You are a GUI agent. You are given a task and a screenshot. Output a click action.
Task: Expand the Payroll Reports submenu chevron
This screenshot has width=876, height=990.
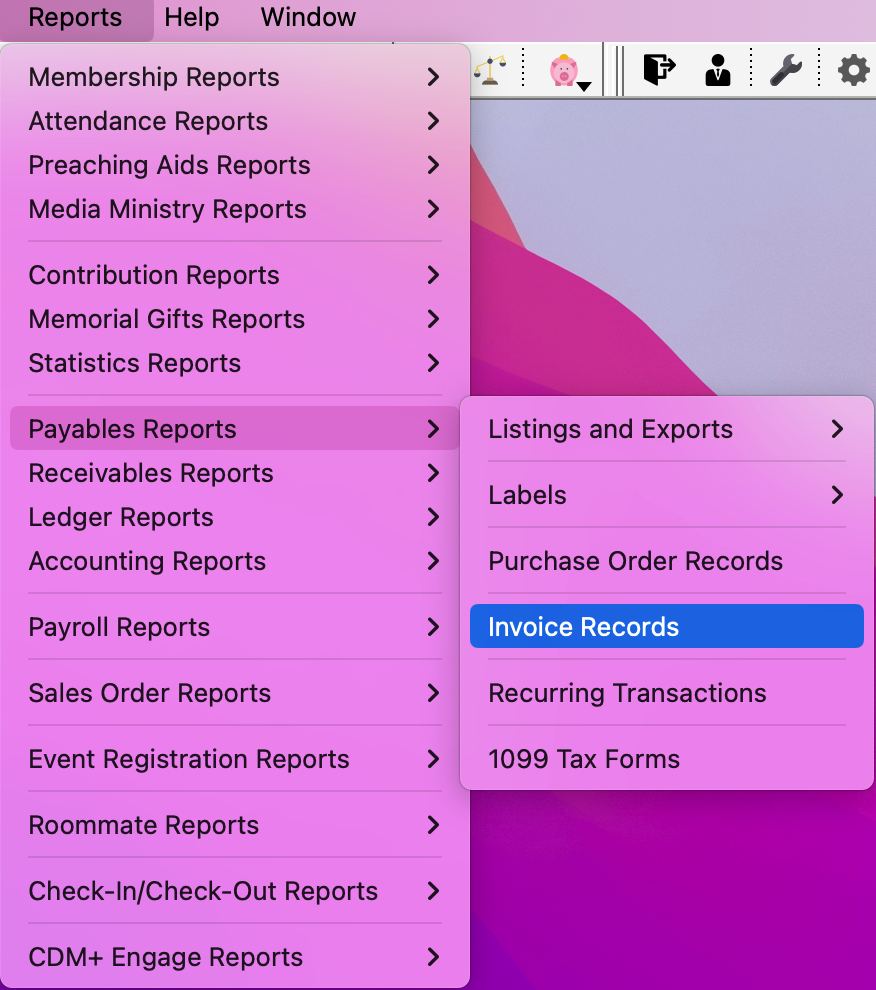[432, 627]
